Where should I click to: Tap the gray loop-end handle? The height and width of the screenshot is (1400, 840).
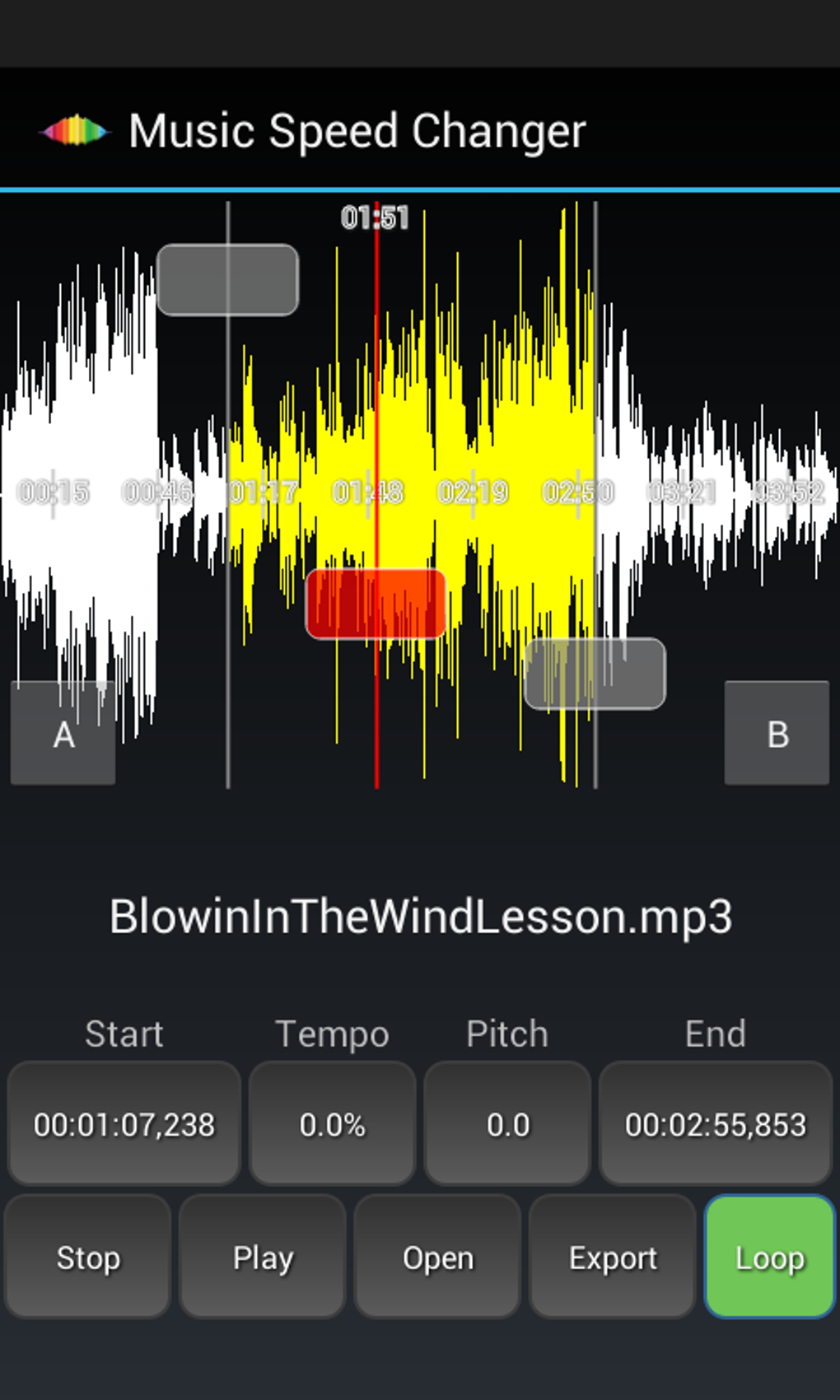pyautogui.click(x=595, y=674)
